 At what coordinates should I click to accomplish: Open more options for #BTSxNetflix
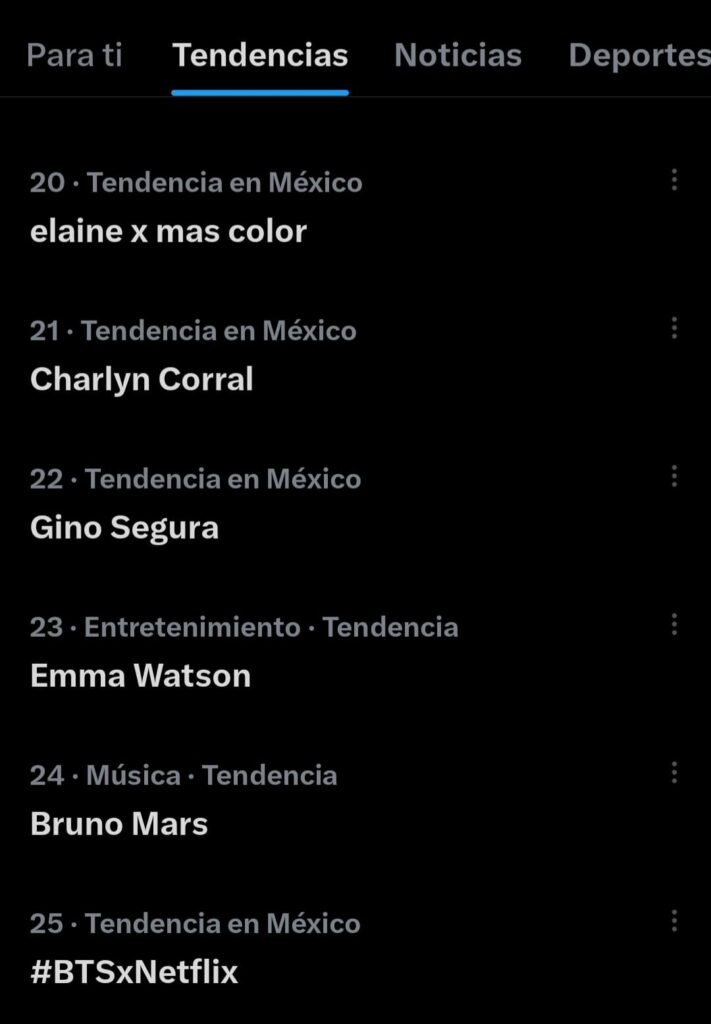pos(674,920)
